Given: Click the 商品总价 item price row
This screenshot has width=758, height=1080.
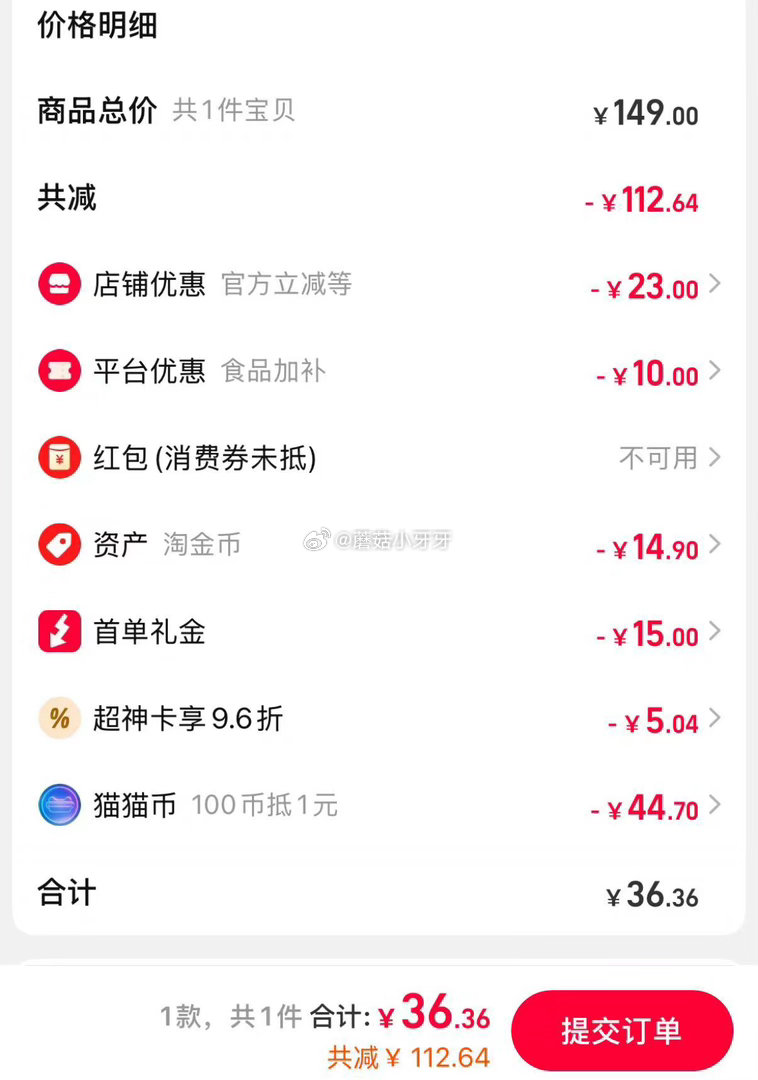Looking at the screenshot, I should click(380, 113).
